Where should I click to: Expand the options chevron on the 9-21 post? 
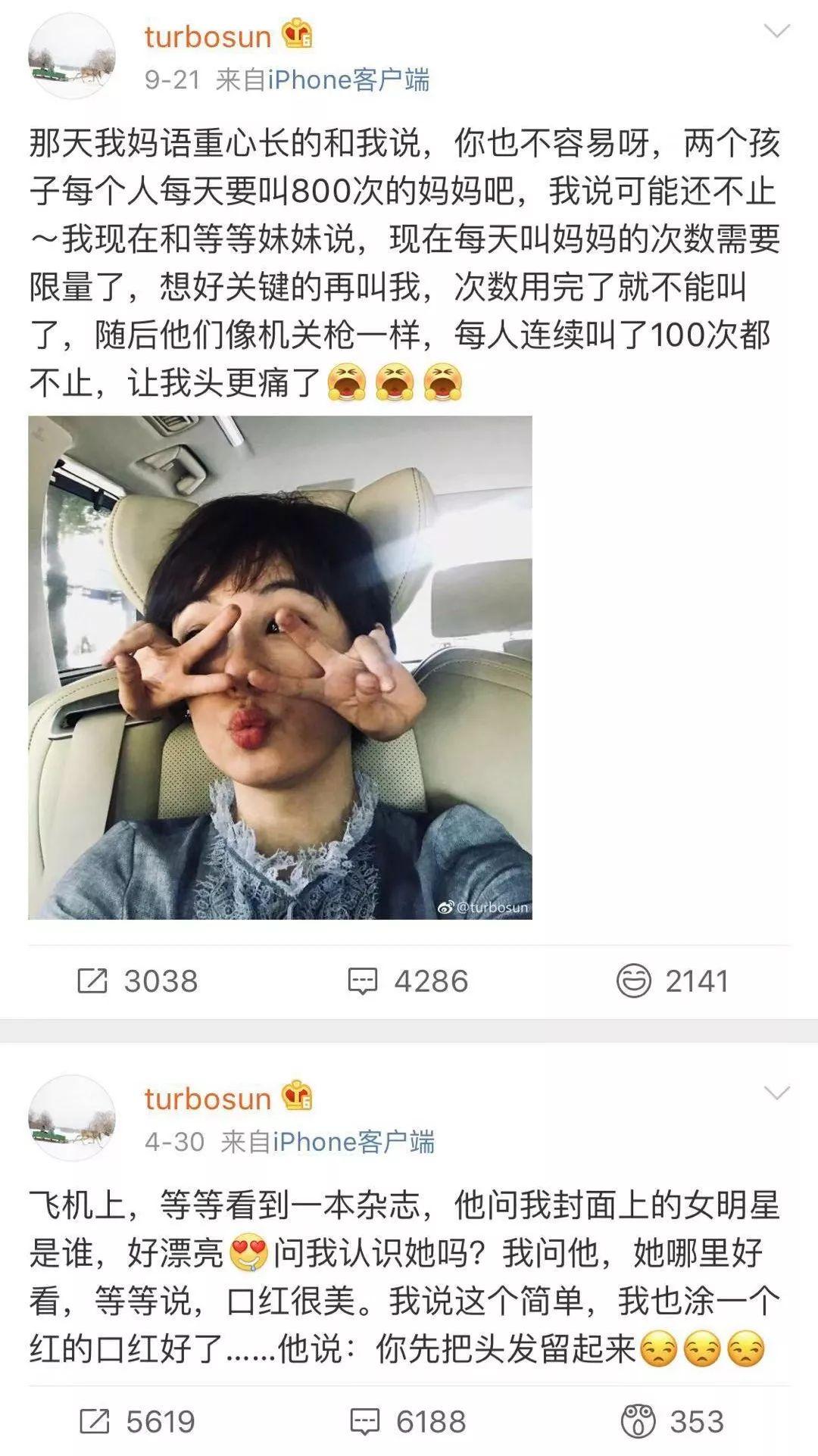coord(776,31)
